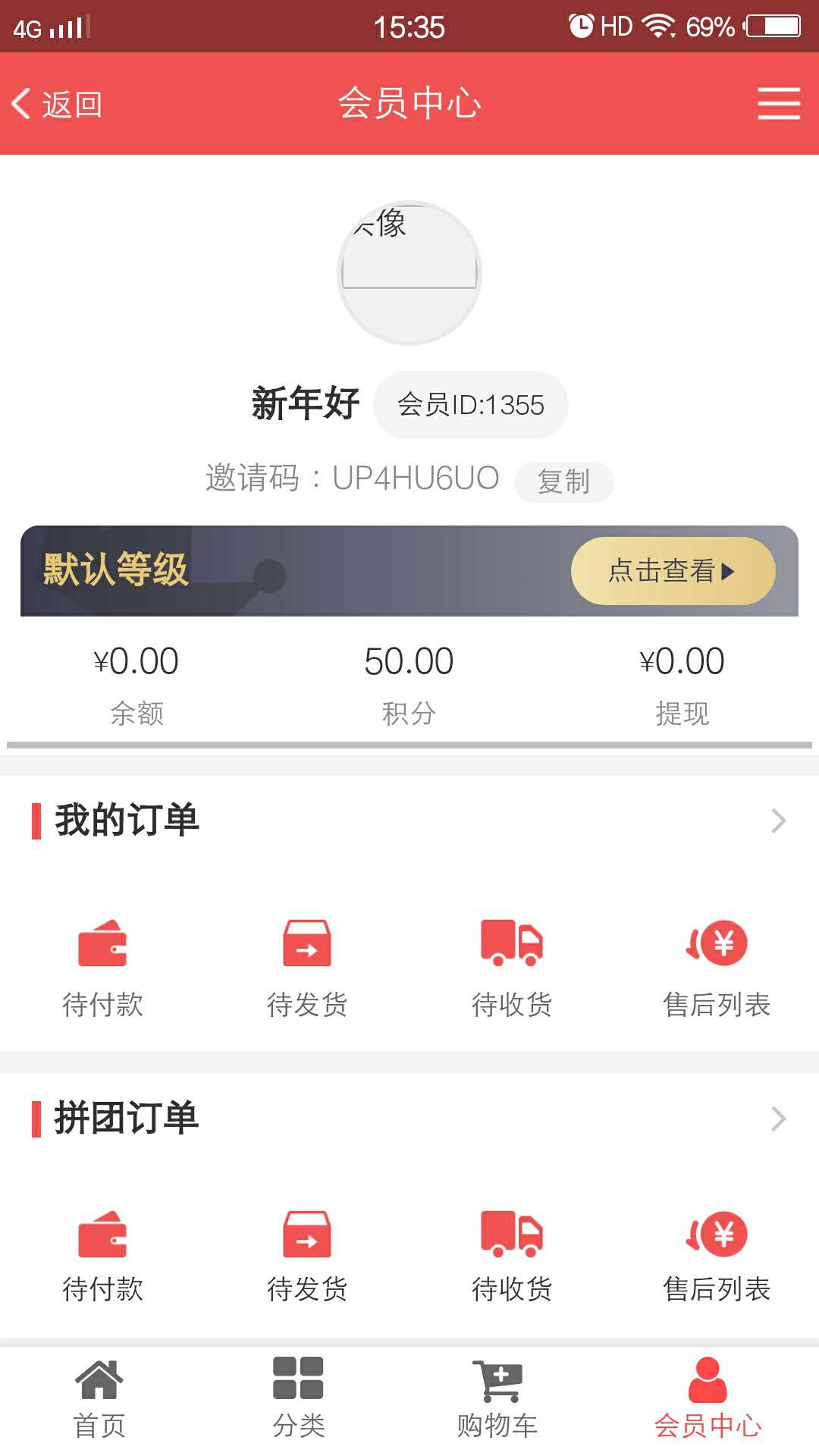Switch to the 分类 tab

coord(299,1399)
